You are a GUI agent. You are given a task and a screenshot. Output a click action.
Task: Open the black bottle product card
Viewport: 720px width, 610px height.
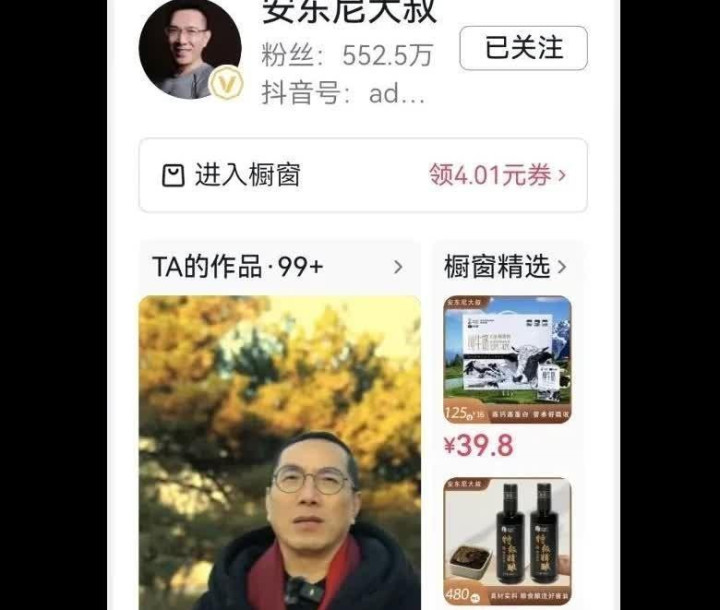pyautogui.click(x=507, y=541)
